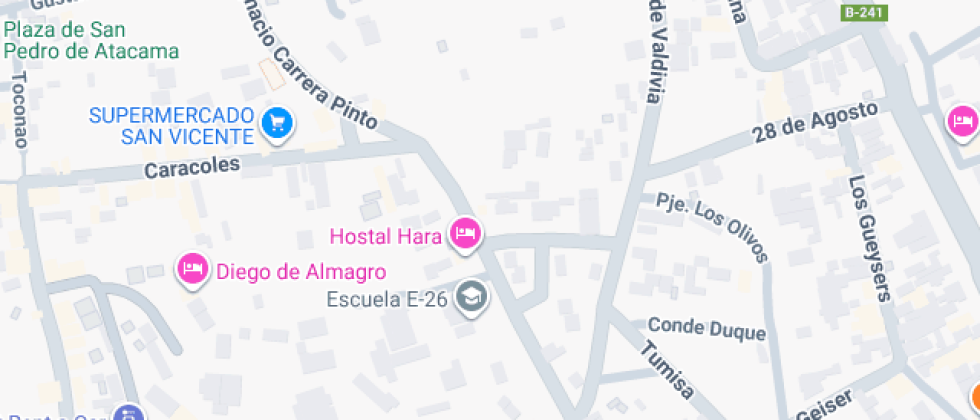Tap the Diego de Almagro hotel pin

coord(193,269)
